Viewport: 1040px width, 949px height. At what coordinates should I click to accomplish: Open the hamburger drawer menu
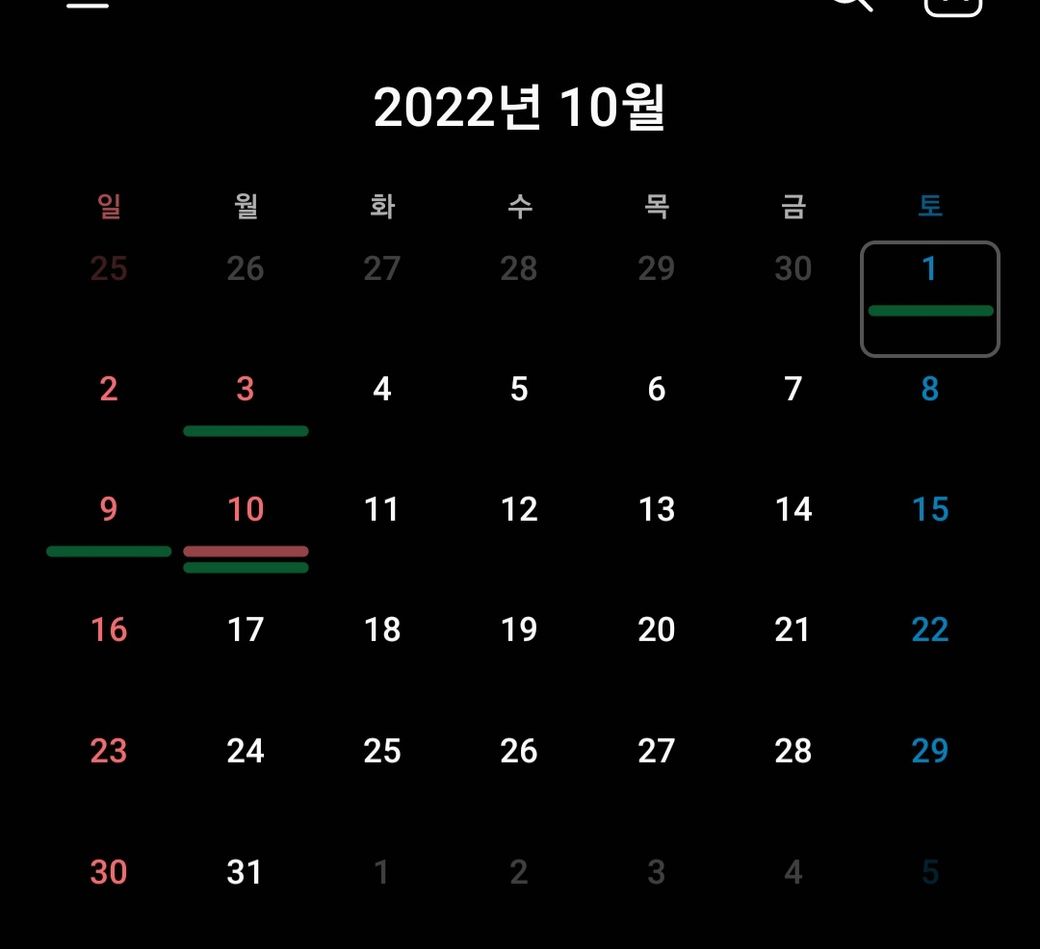(x=87, y=4)
